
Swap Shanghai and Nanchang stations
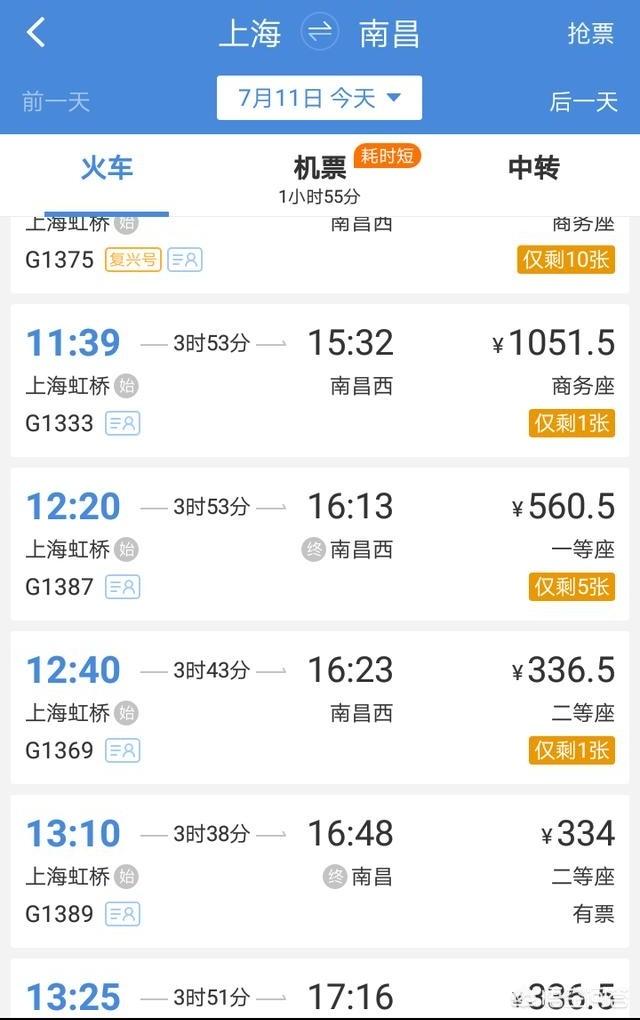[x=319, y=33]
